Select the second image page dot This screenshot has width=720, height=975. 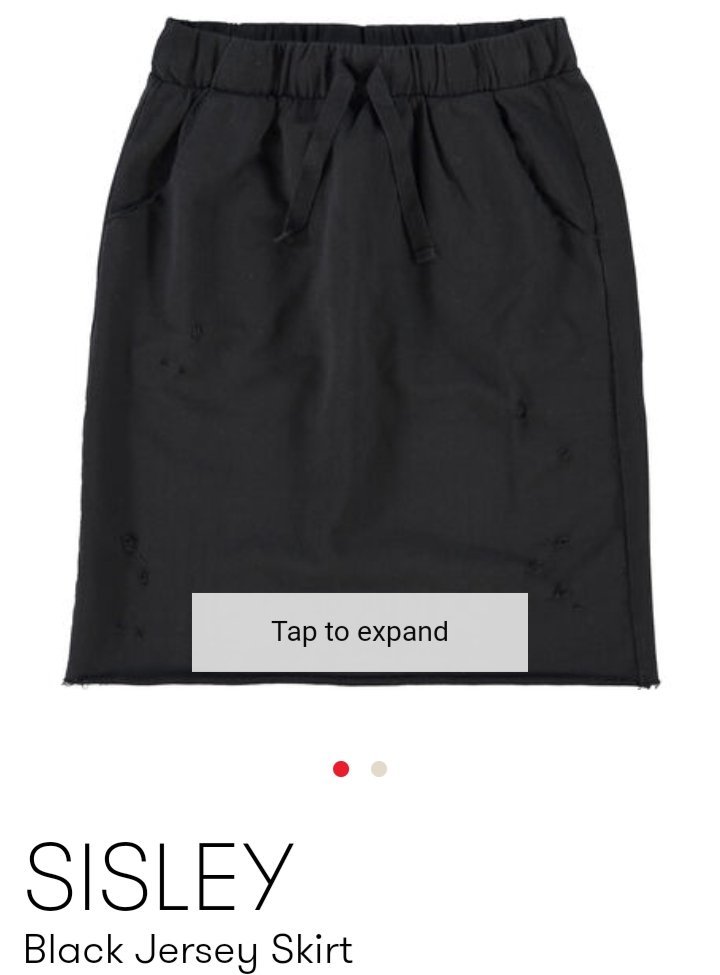coord(379,769)
